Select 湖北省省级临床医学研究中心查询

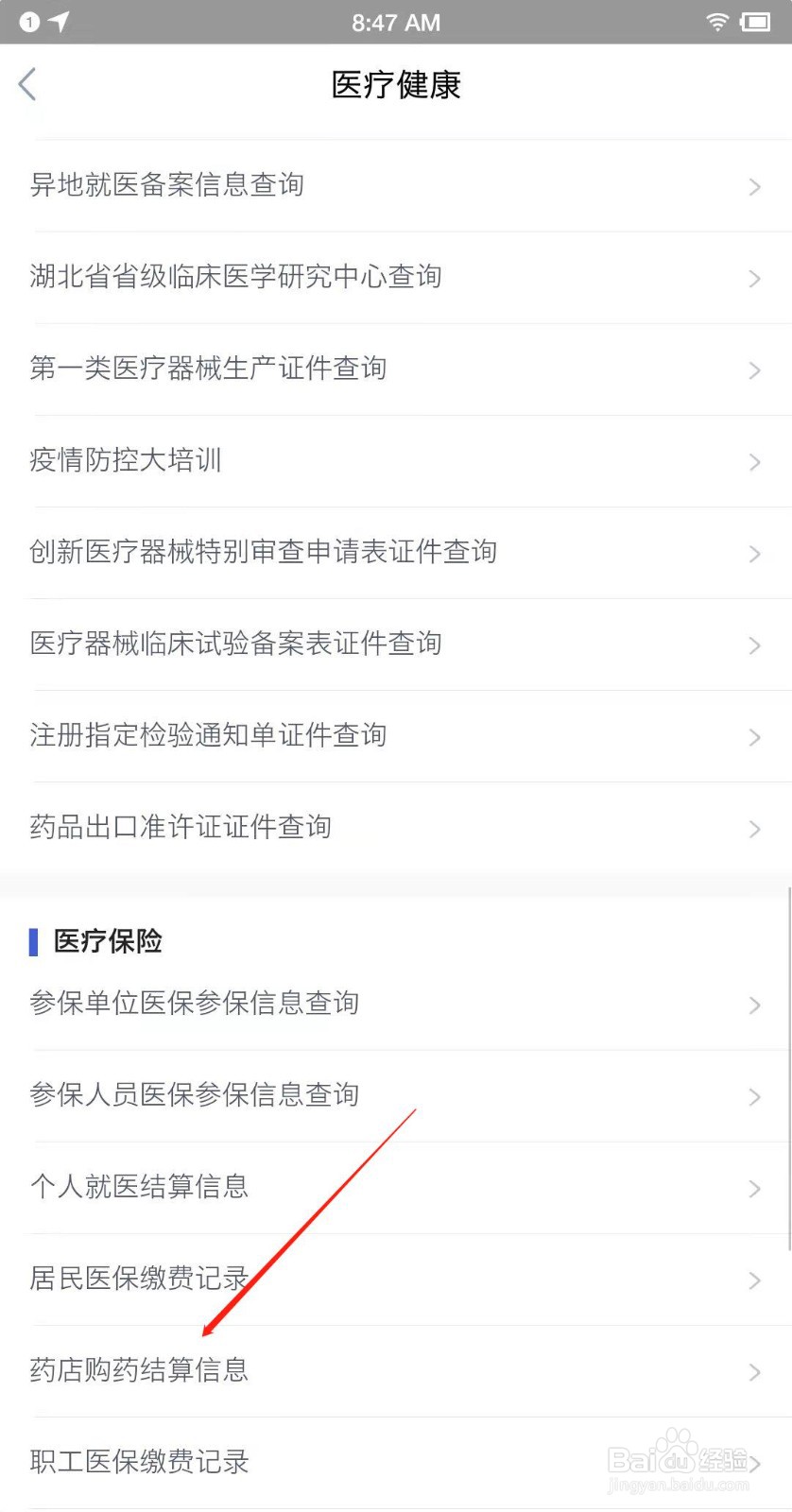[x=234, y=277]
